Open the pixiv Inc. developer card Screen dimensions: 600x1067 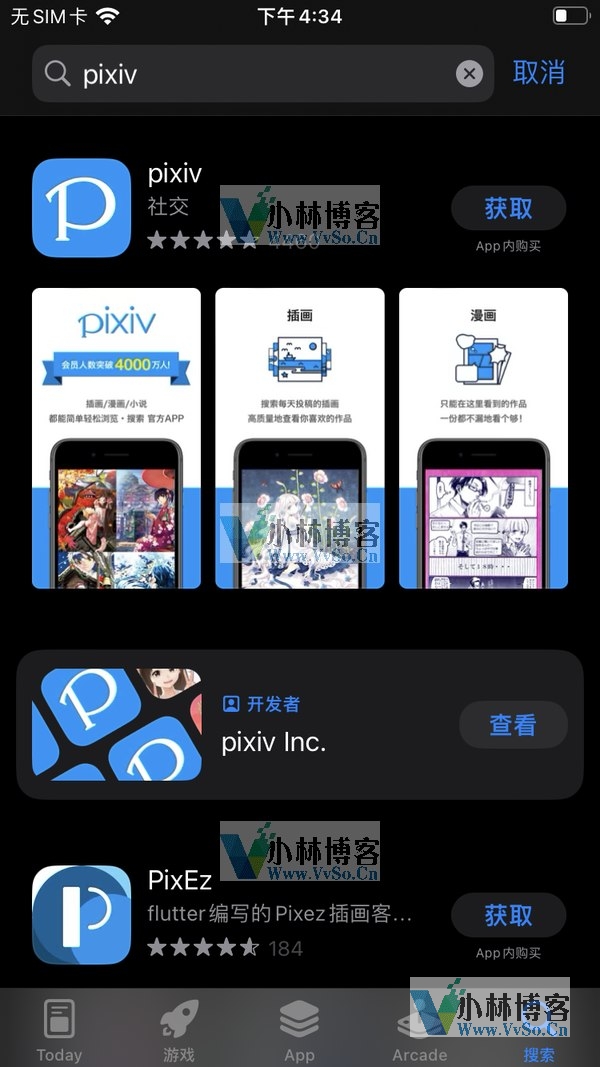[x=300, y=725]
